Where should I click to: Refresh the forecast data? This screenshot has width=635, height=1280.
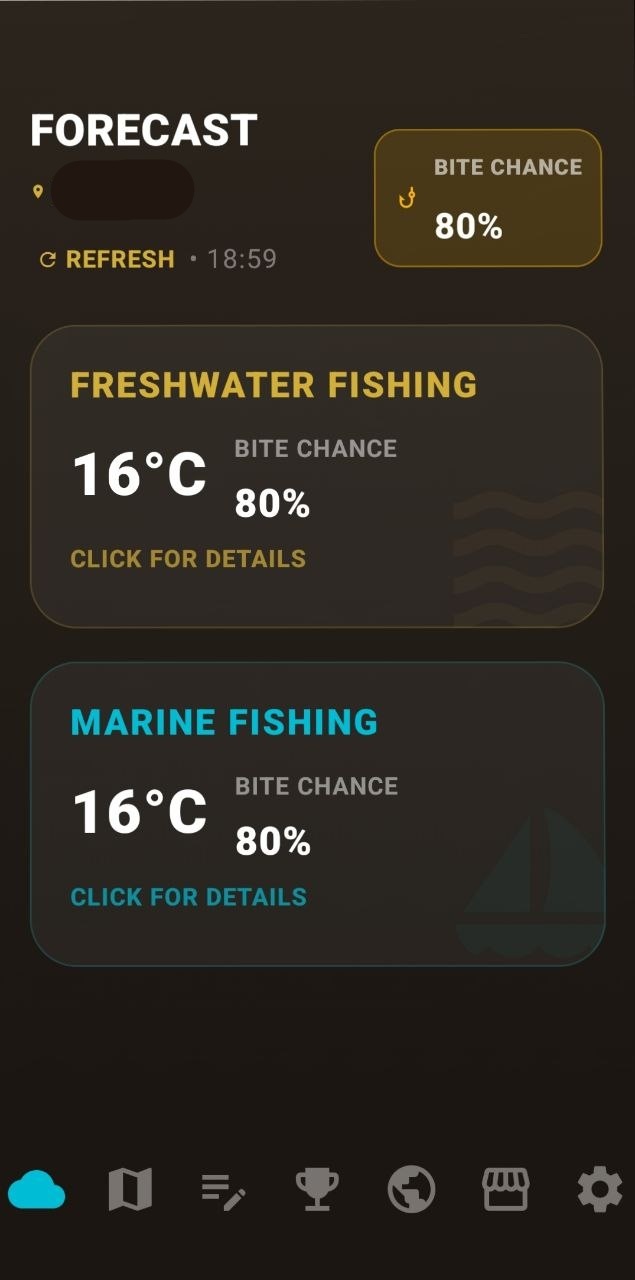click(106, 260)
